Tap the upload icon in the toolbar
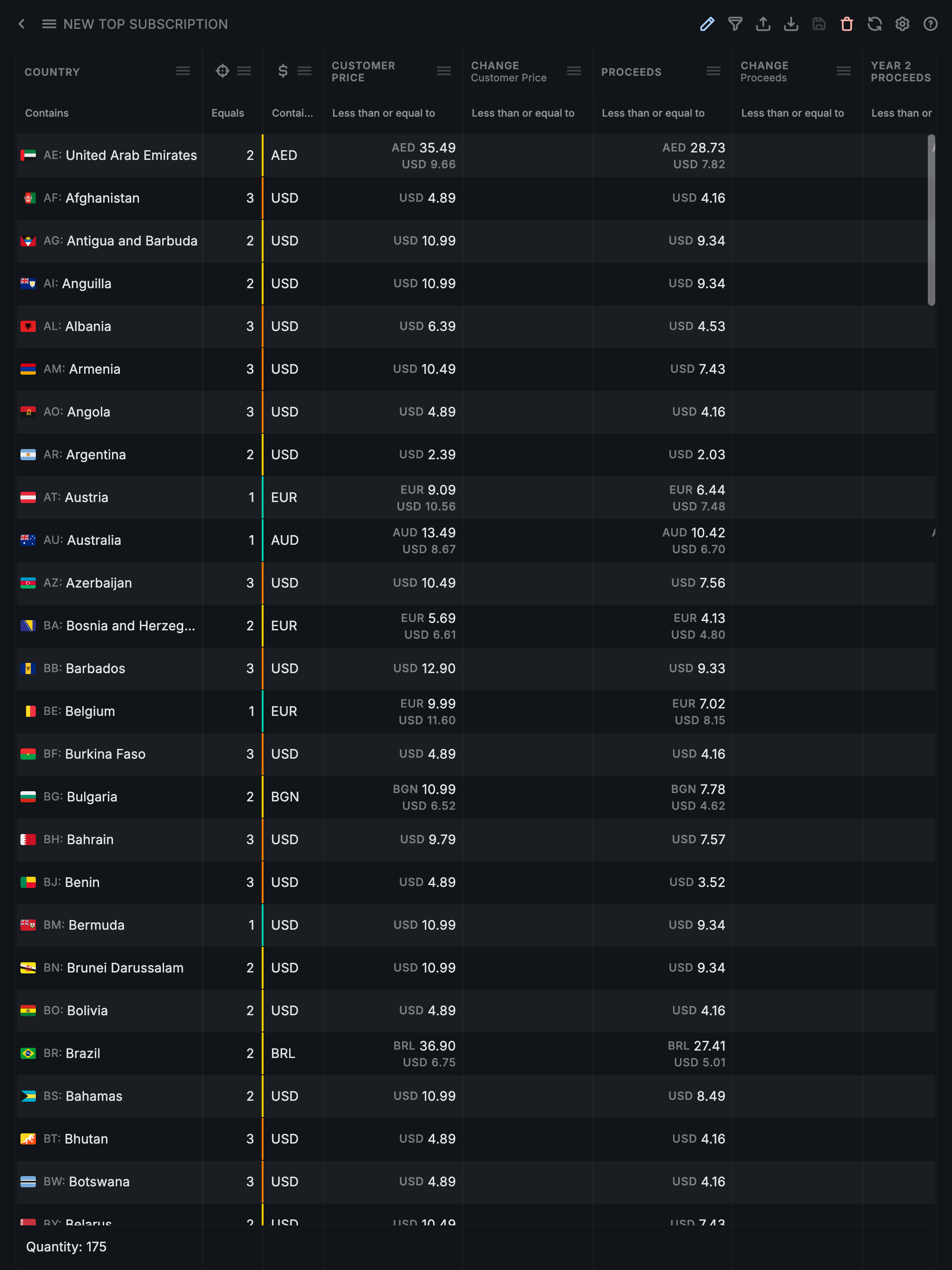This screenshot has width=952, height=1270. [x=763, y=24]
